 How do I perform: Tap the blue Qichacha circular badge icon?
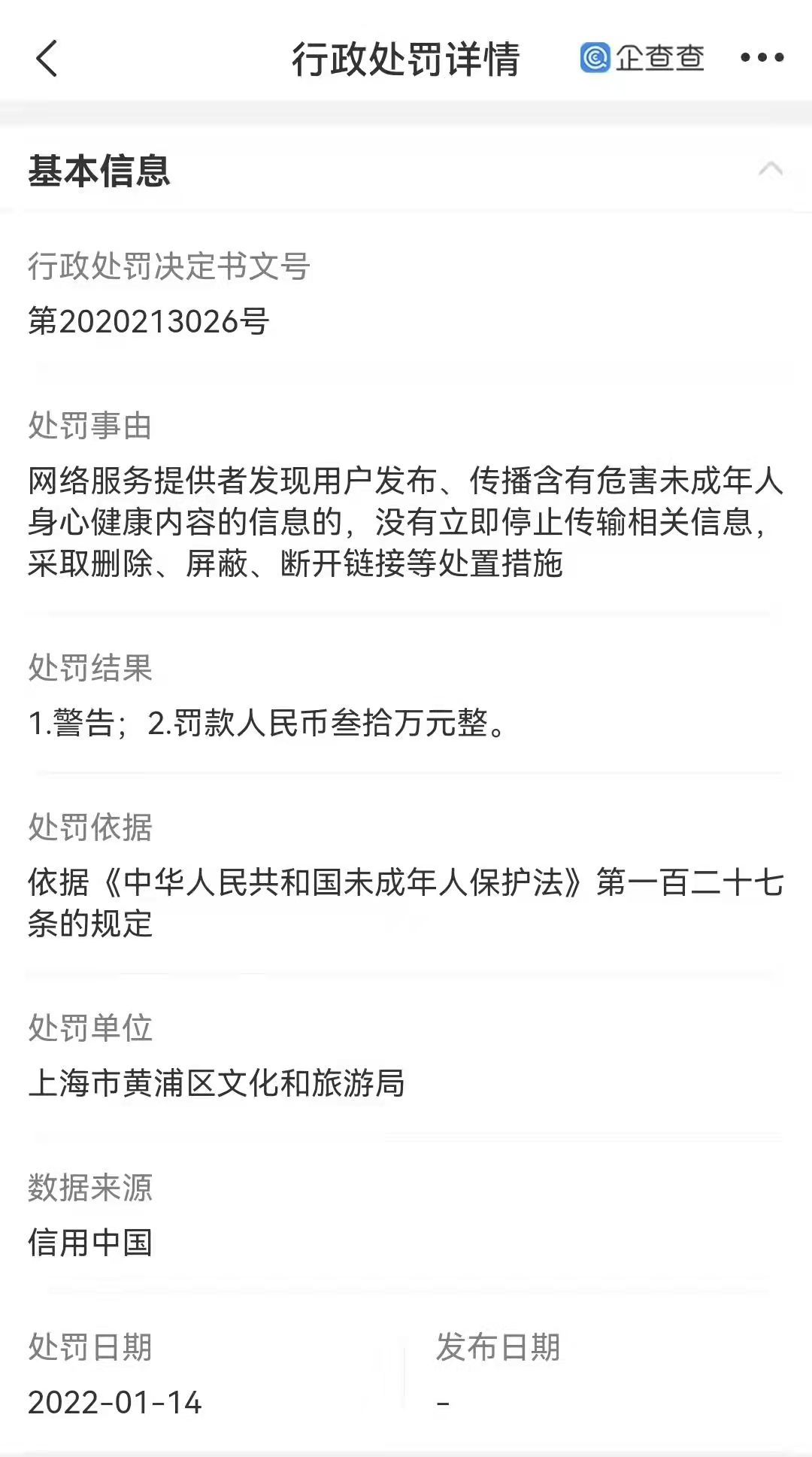coord(594,58)
